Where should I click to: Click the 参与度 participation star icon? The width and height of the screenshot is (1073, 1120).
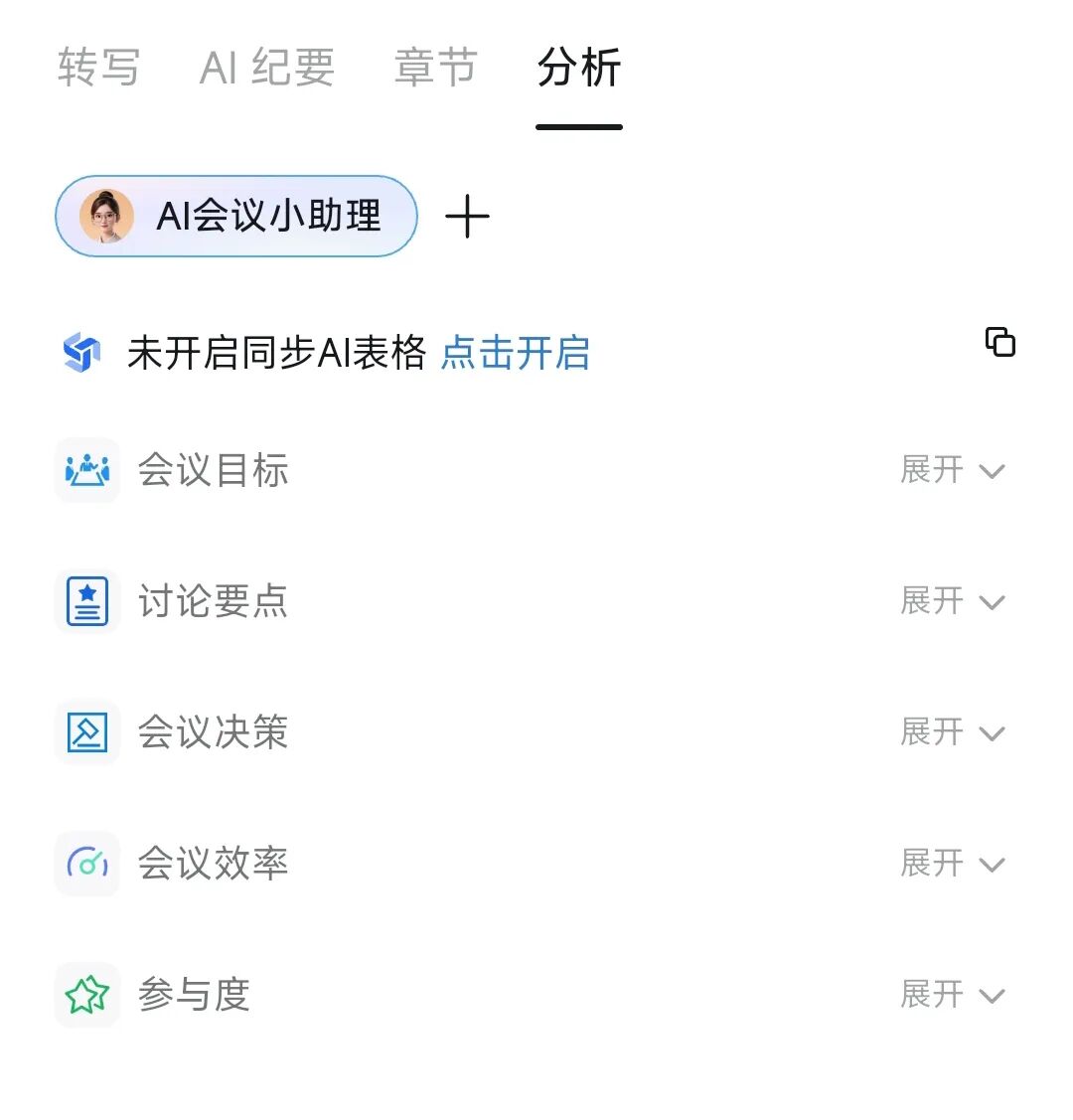[x=86, y=995]
